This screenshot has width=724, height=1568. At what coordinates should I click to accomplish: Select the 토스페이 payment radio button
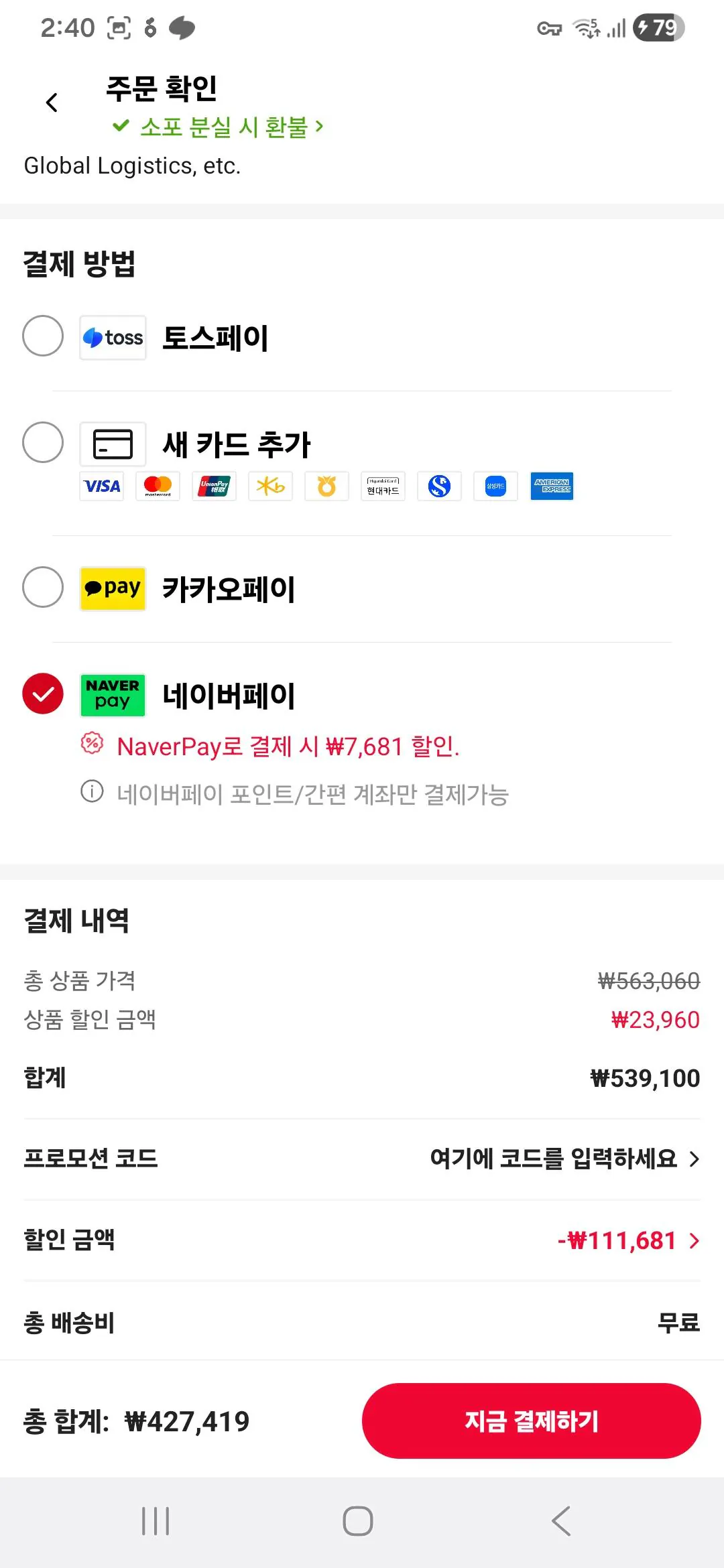point(43,337)
